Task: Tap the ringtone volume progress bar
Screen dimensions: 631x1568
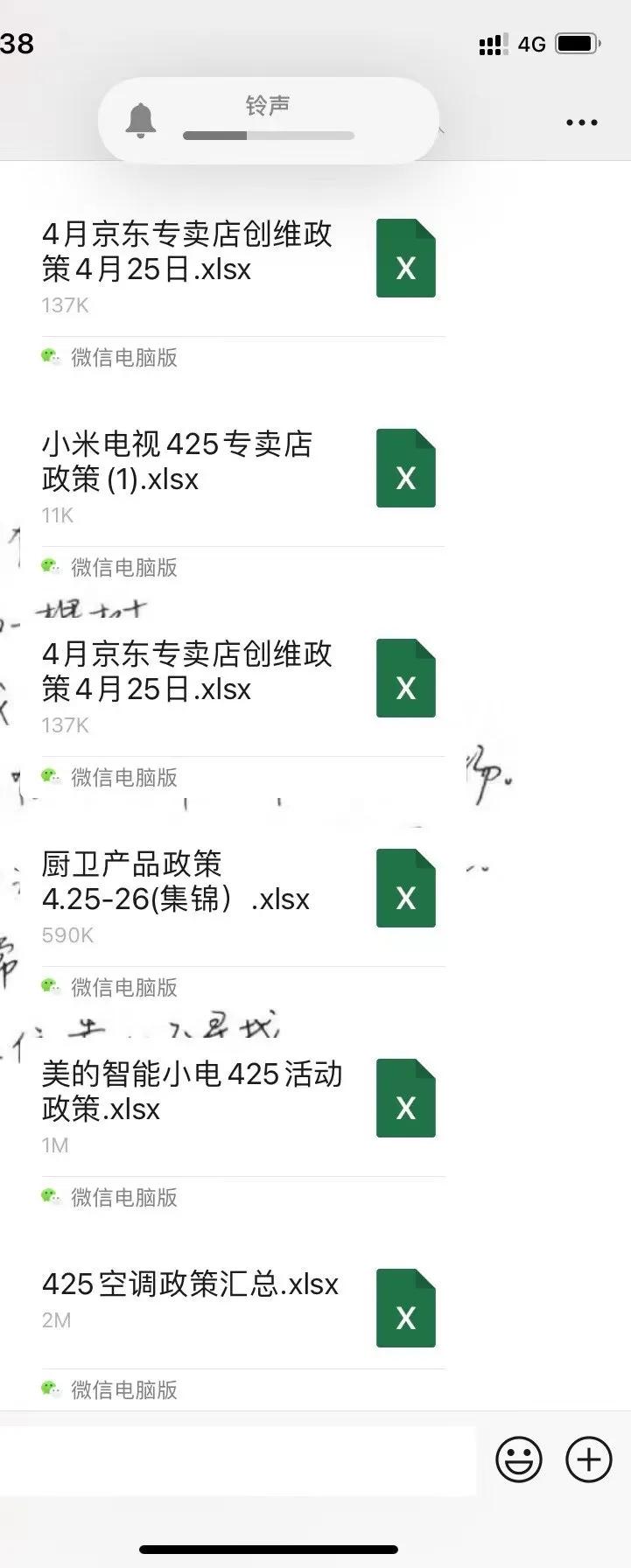Action: tap(268, 136)
